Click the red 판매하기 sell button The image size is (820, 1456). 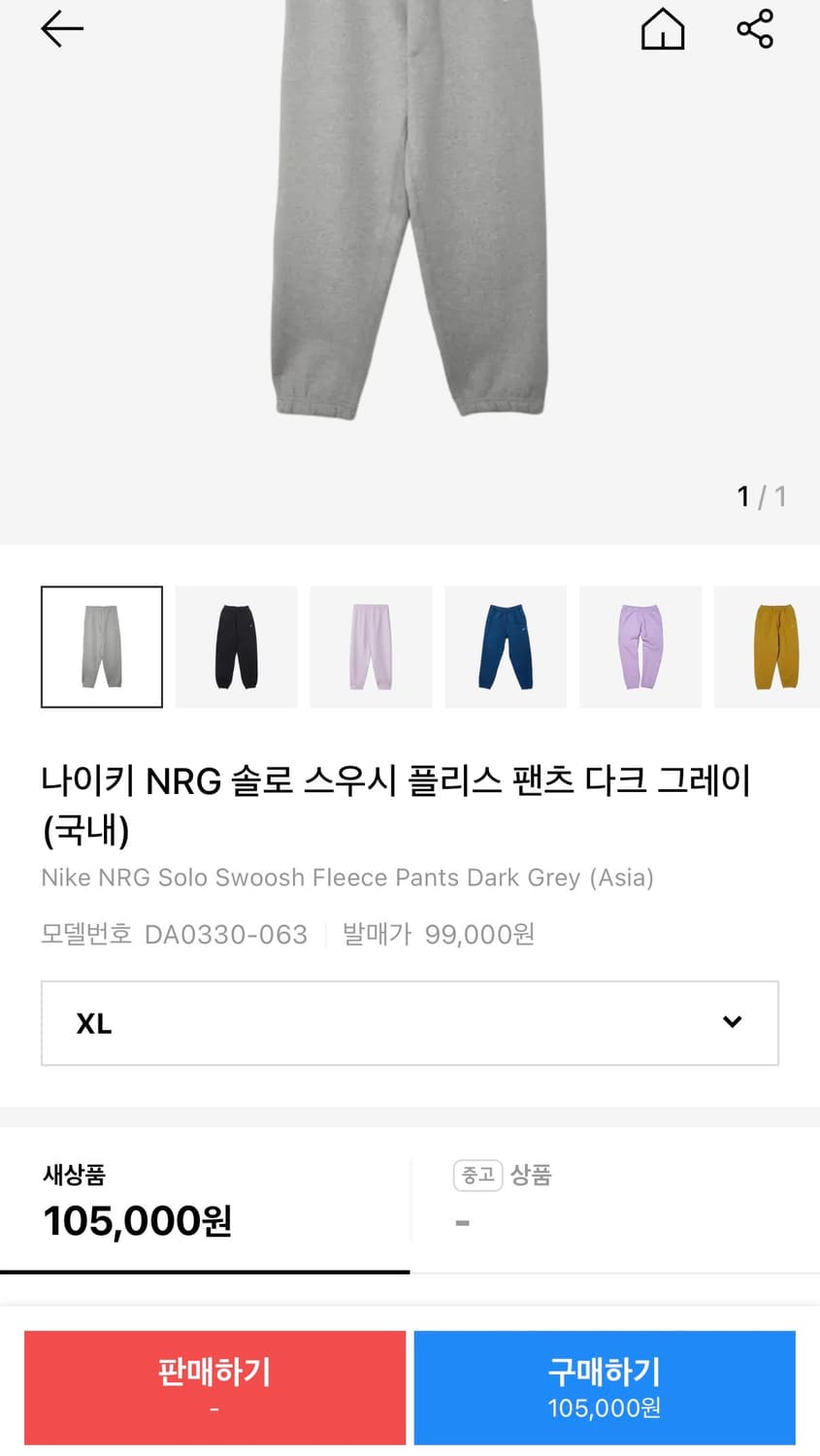pos(213,1386)
